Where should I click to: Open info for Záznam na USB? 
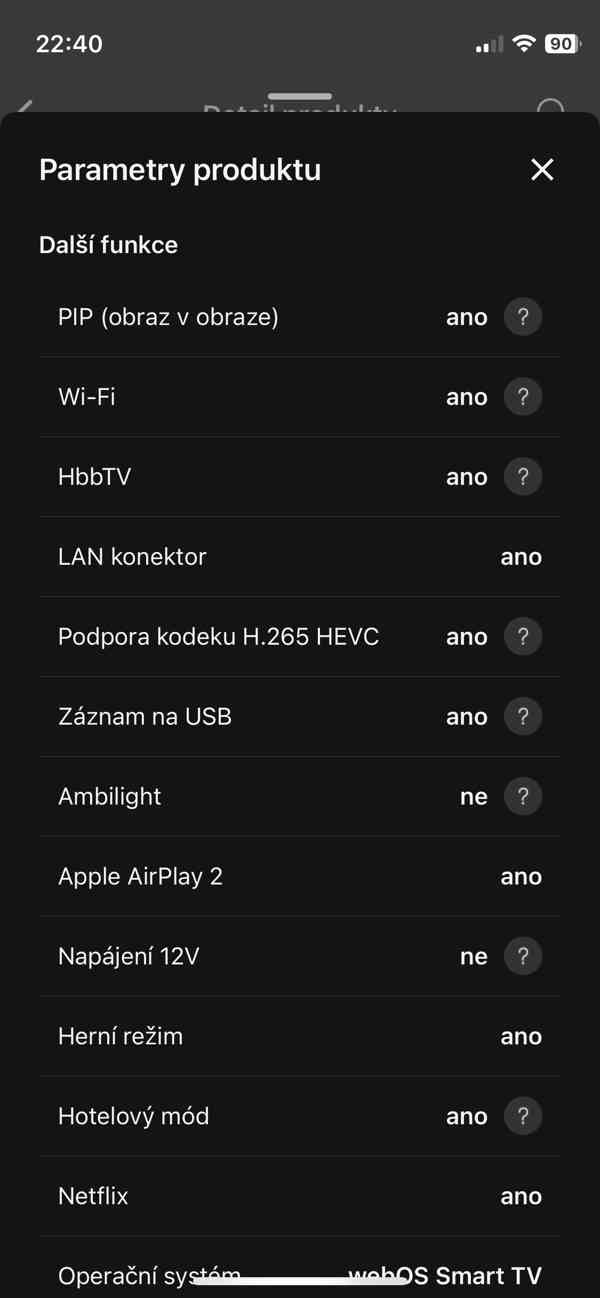click(522, 717)
